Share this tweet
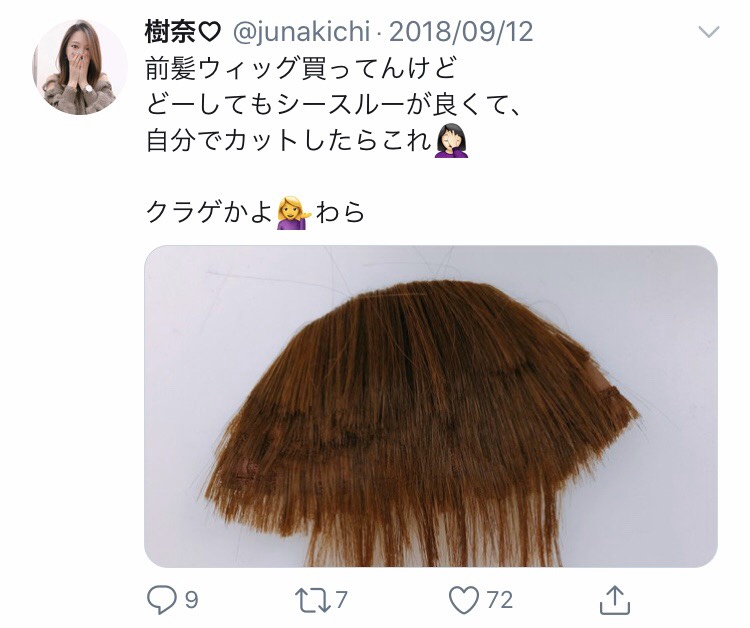 pos(615,598)
